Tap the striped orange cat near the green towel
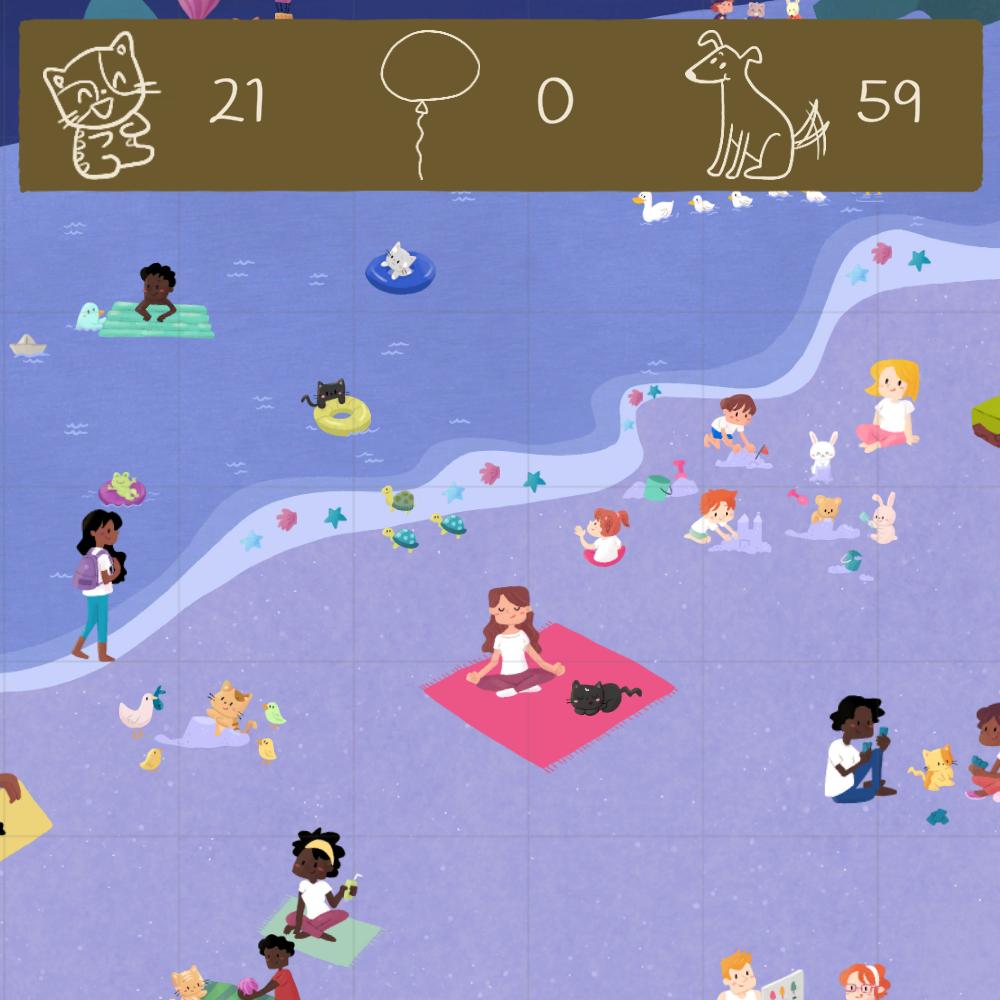Image resolution: width=1000 pixels, height=1000 pixels. click(189, 983)
